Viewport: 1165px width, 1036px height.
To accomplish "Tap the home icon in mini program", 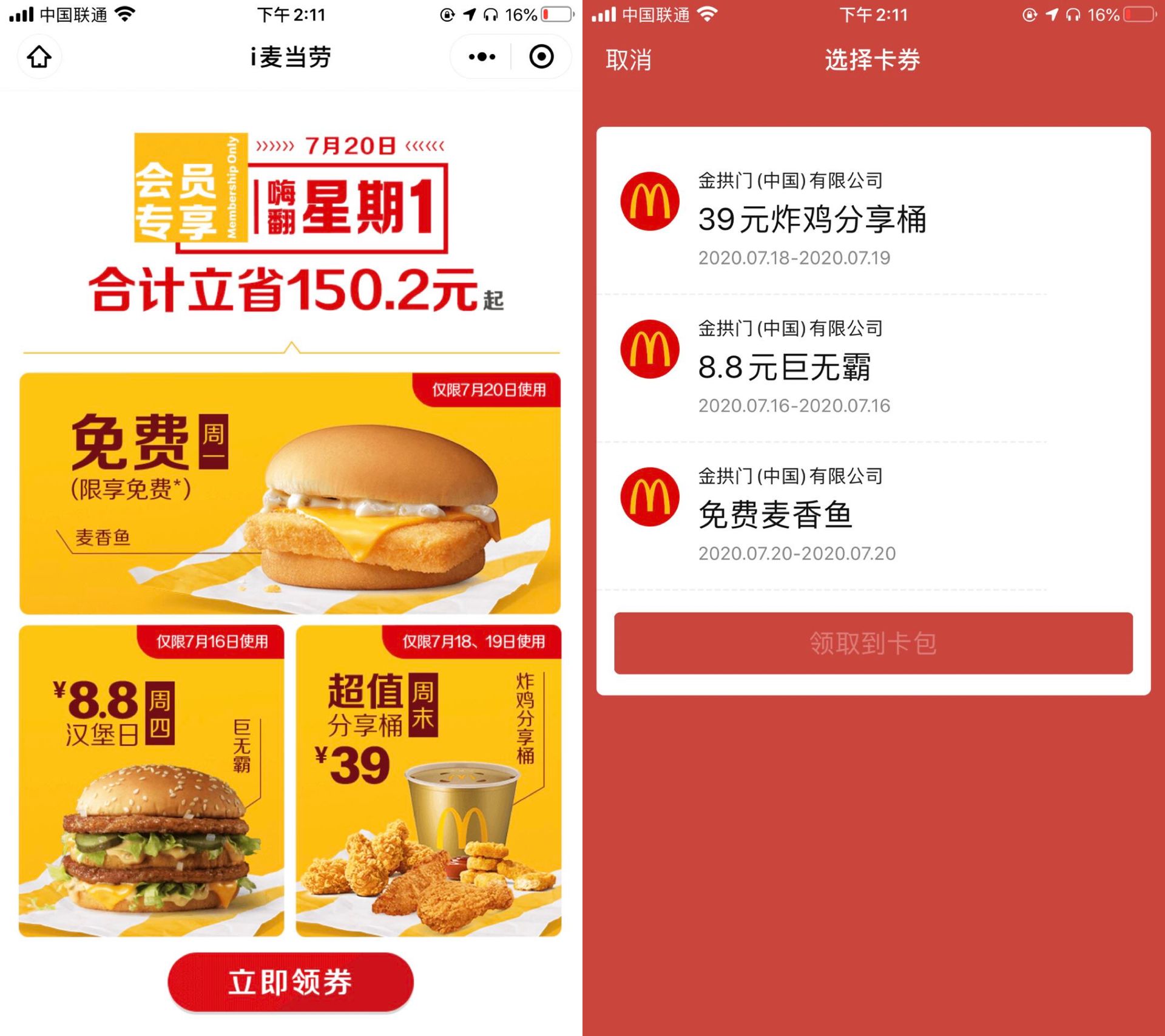I will coord(39,58).
